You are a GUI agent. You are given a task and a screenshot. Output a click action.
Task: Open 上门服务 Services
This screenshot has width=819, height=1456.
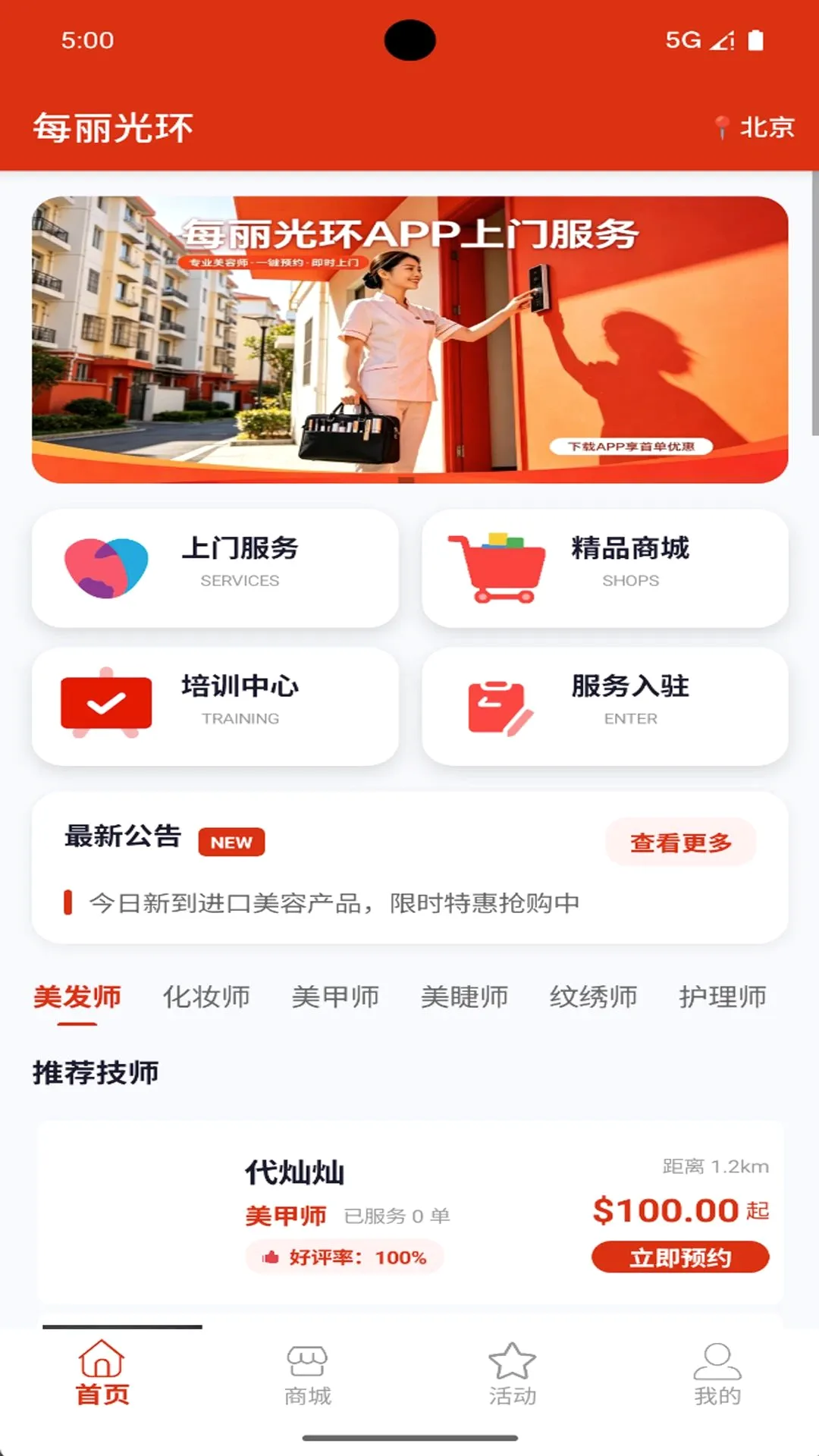click(x=215, y=568)
